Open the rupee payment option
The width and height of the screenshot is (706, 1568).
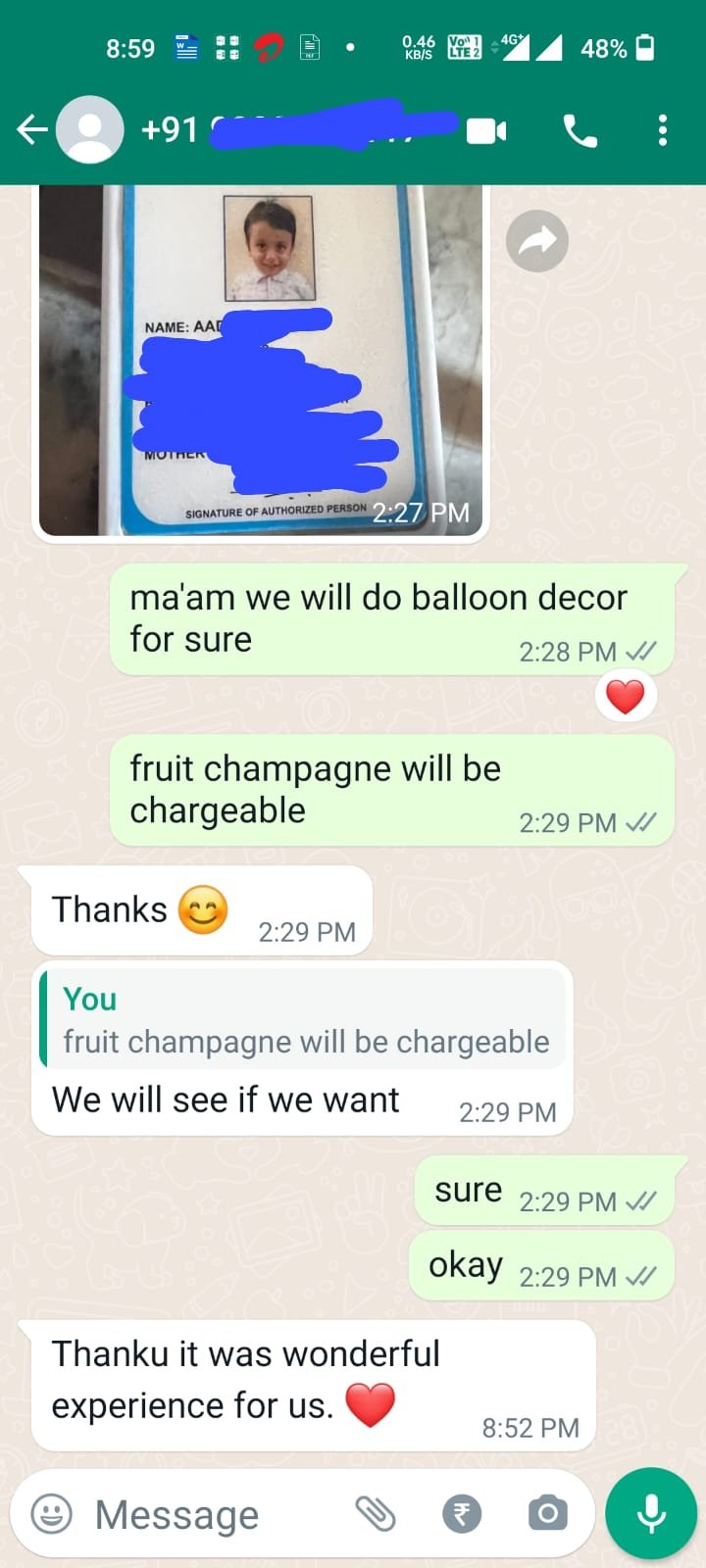point(462,1514)
